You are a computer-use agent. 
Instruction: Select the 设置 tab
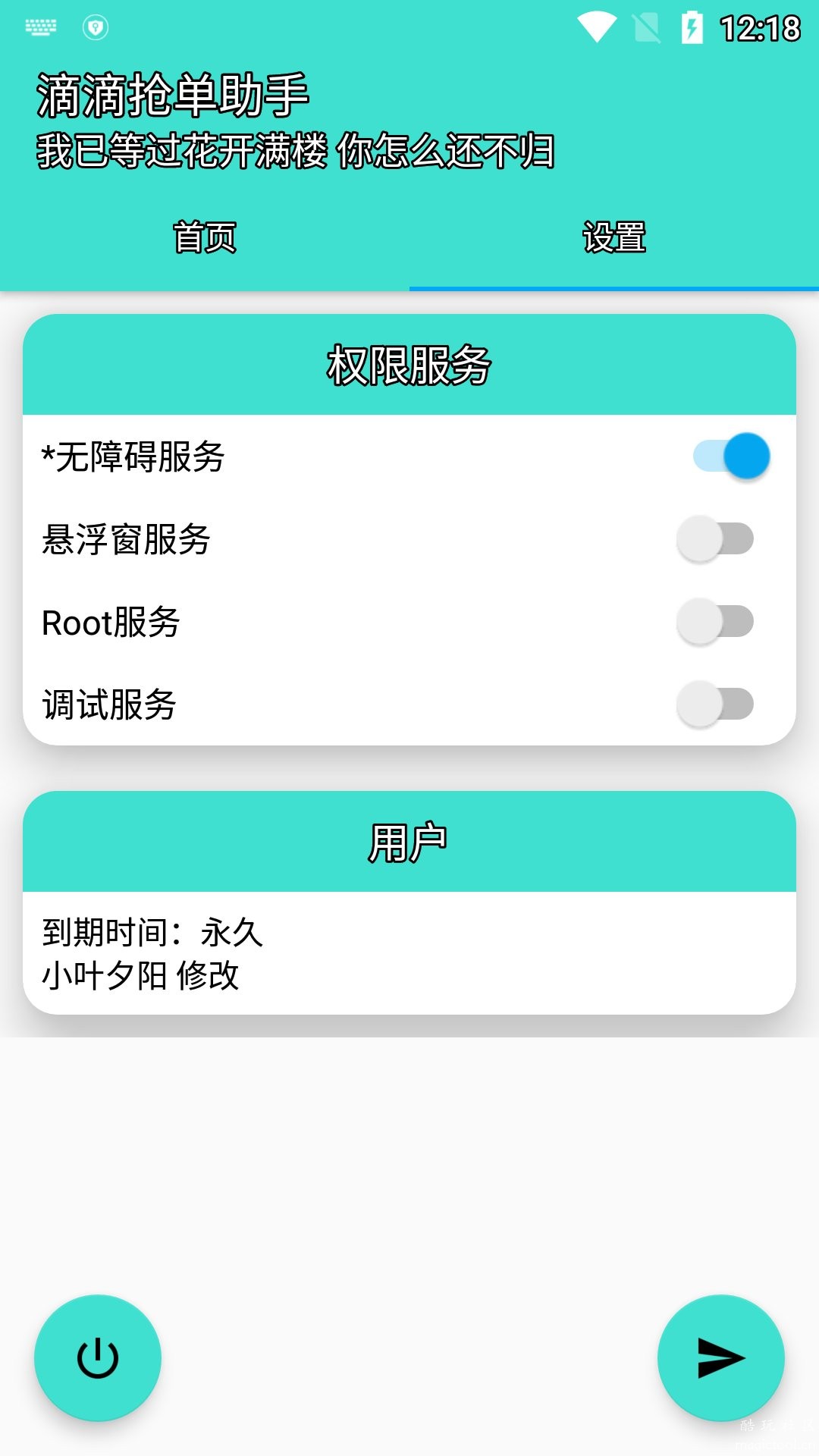pyautogui.click(x=613, y=237)
